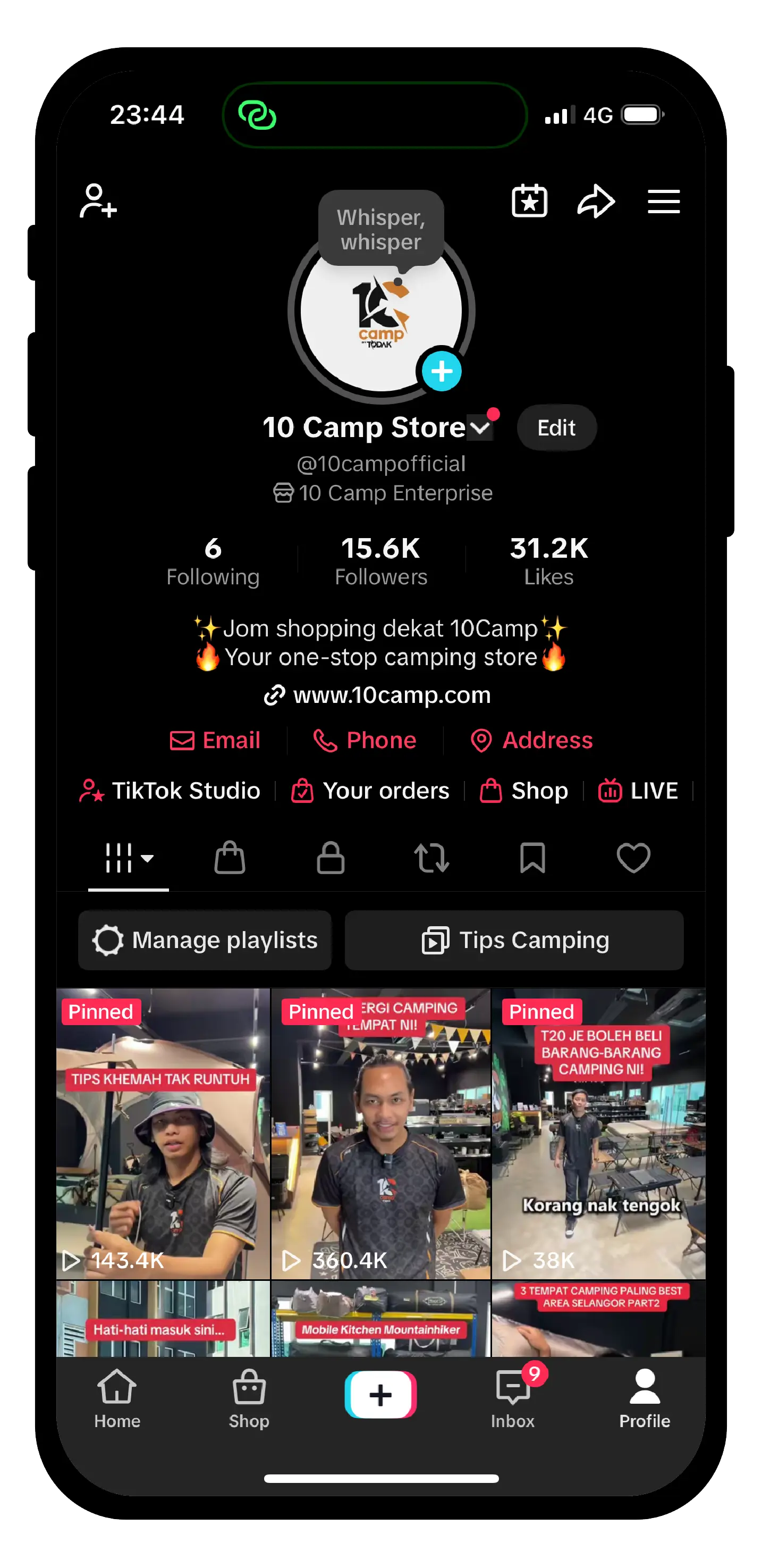Tap the Edit profile button
This screenshot has height=1568, width=762.
(x=556, y=428)
